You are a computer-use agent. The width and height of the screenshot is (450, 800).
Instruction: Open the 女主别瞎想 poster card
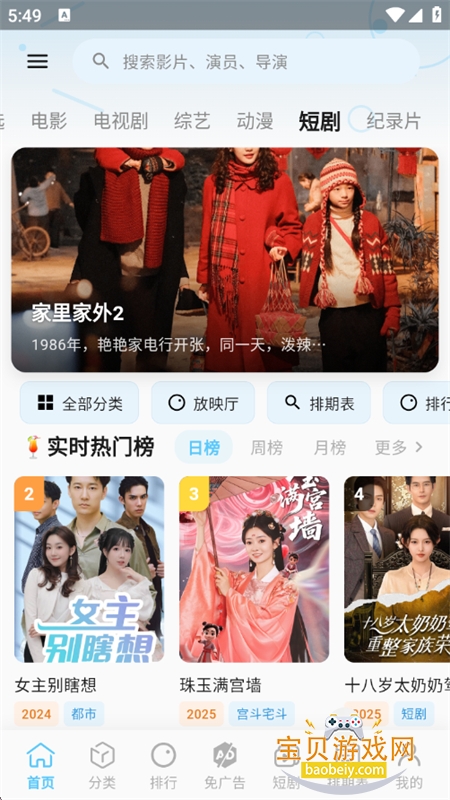tap(89, 569)
